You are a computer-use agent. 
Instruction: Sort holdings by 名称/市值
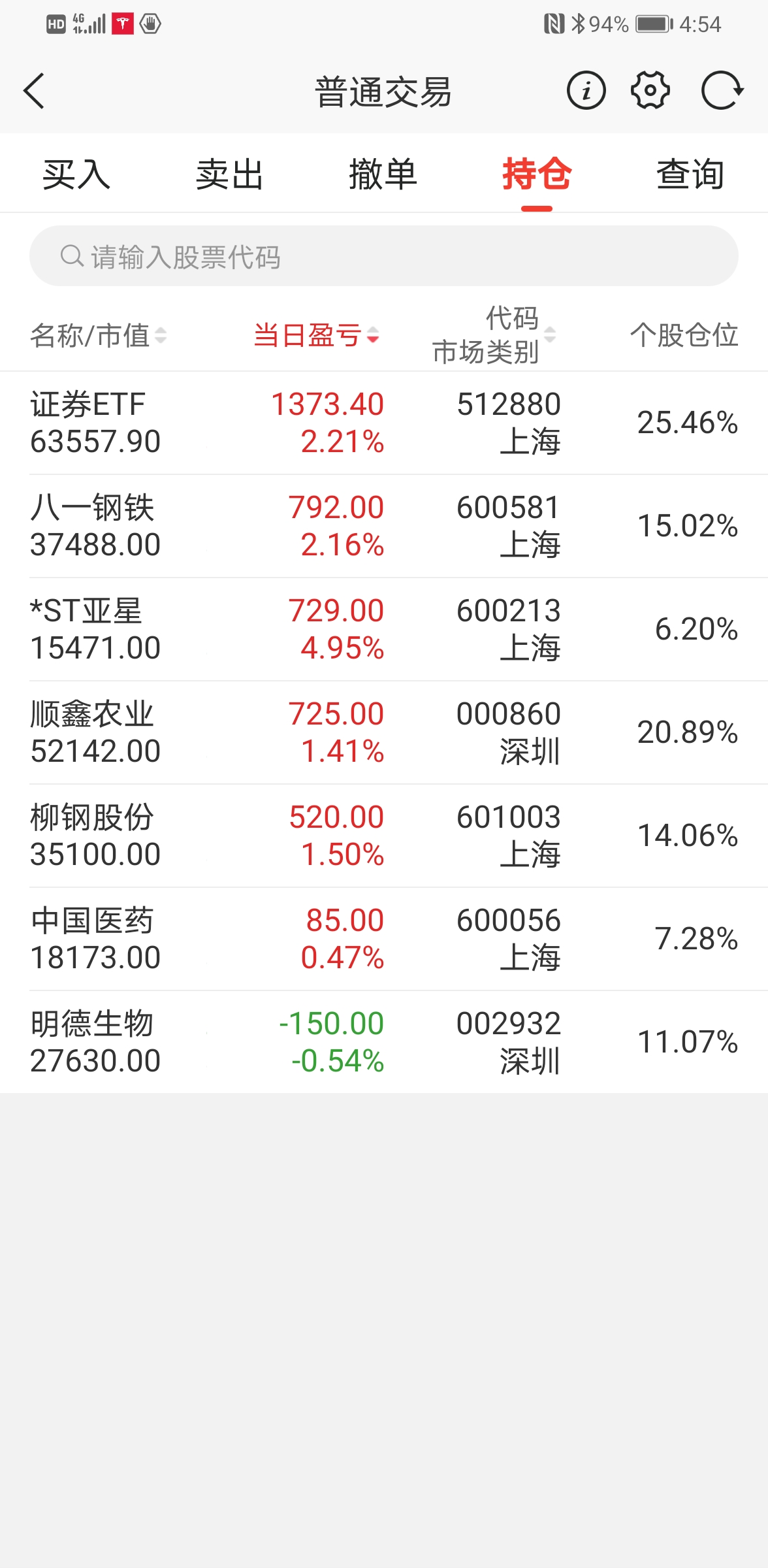(98, 335)
